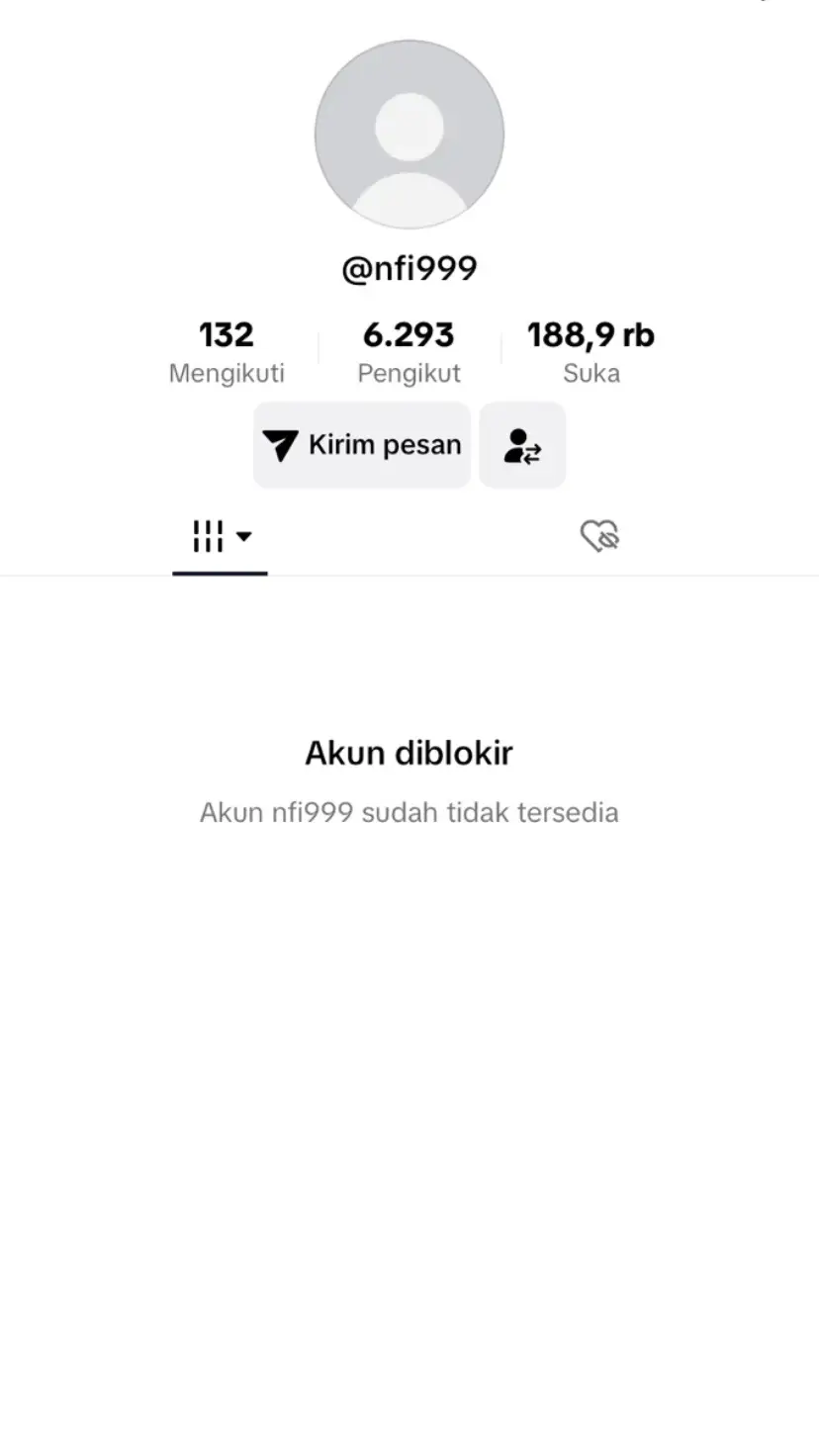
Task: Click the 132 Mengikuti count
Action: click(226, 351)
